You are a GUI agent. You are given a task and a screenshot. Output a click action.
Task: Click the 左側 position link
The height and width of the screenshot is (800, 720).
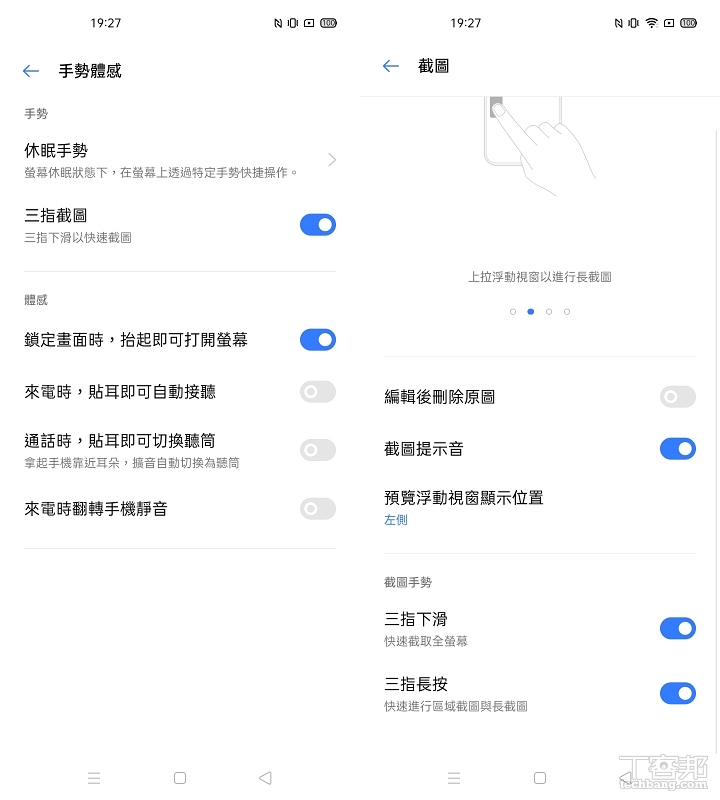(x=395, y=520)
